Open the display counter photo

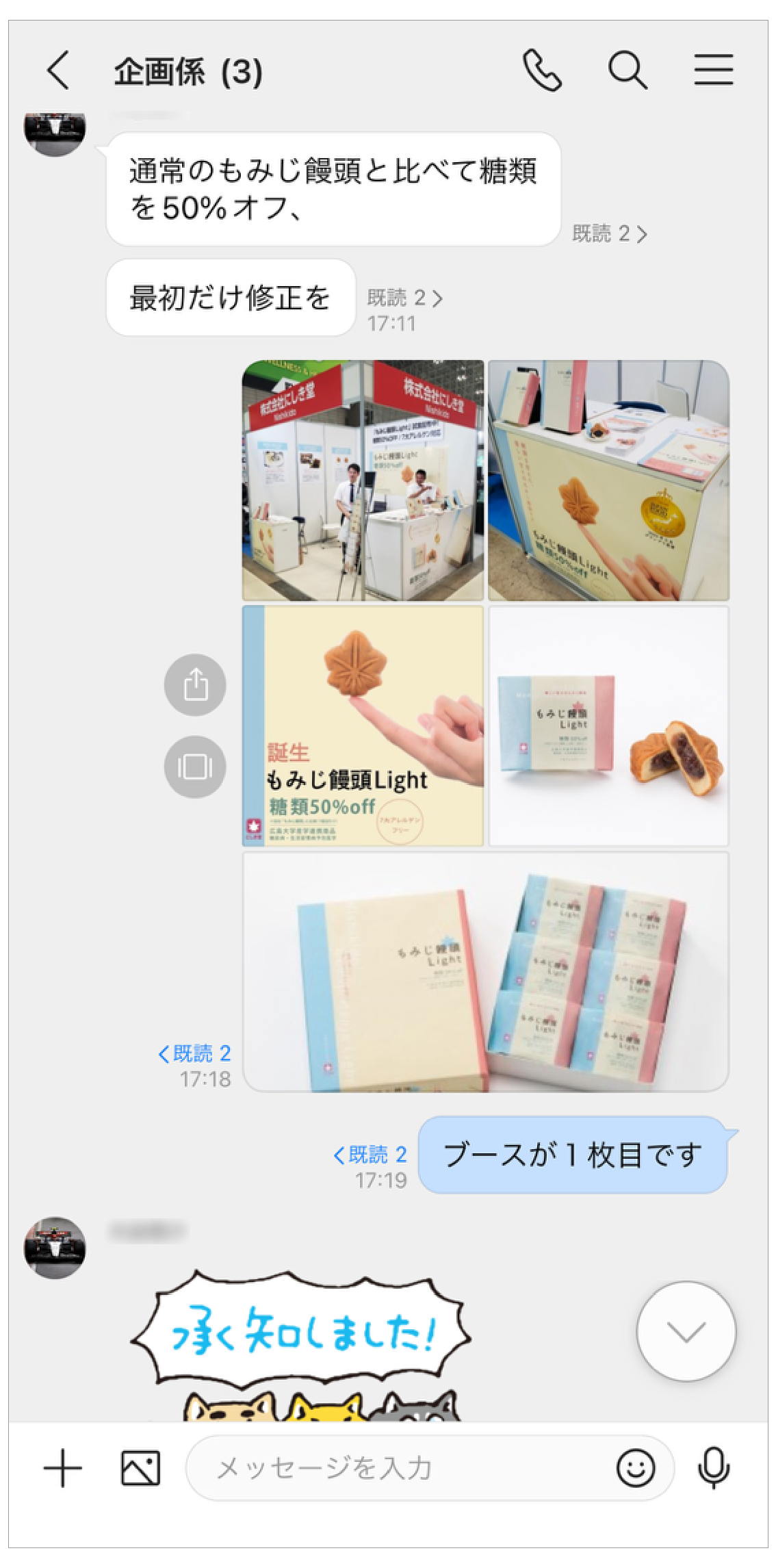(x=608, y=480)
